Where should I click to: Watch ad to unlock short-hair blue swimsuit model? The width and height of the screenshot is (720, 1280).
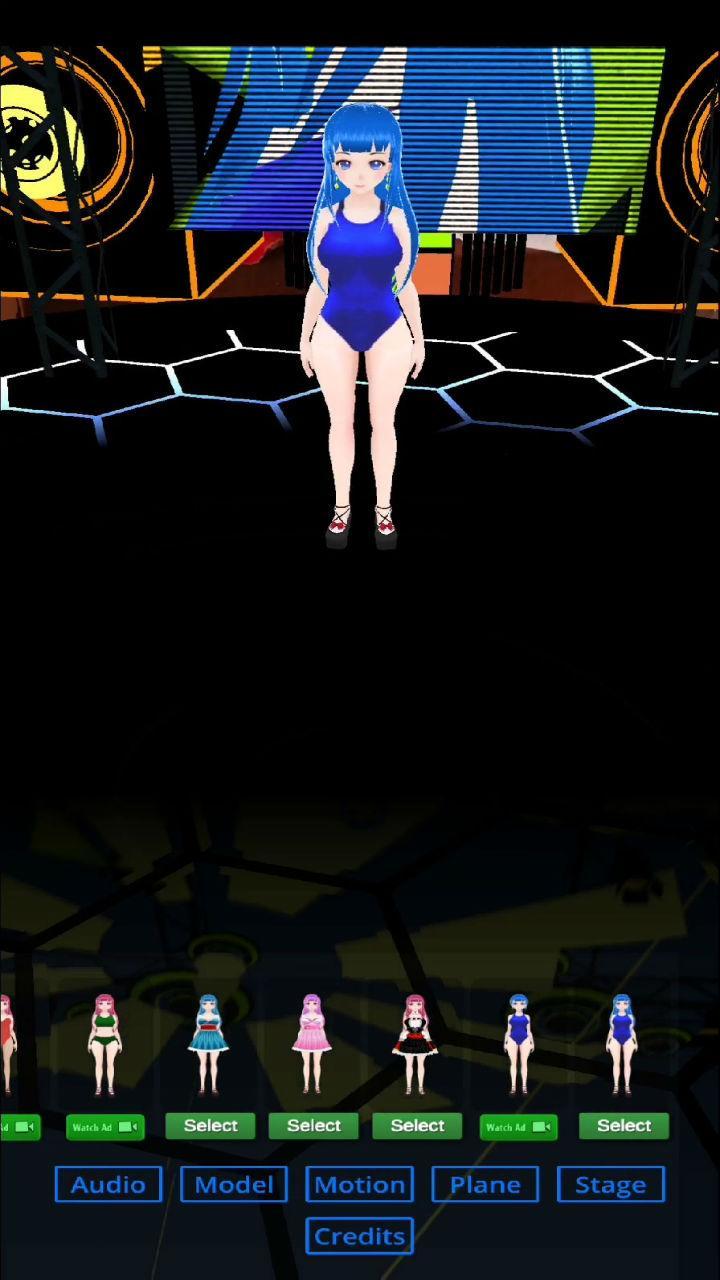(x=518, y=1127)
